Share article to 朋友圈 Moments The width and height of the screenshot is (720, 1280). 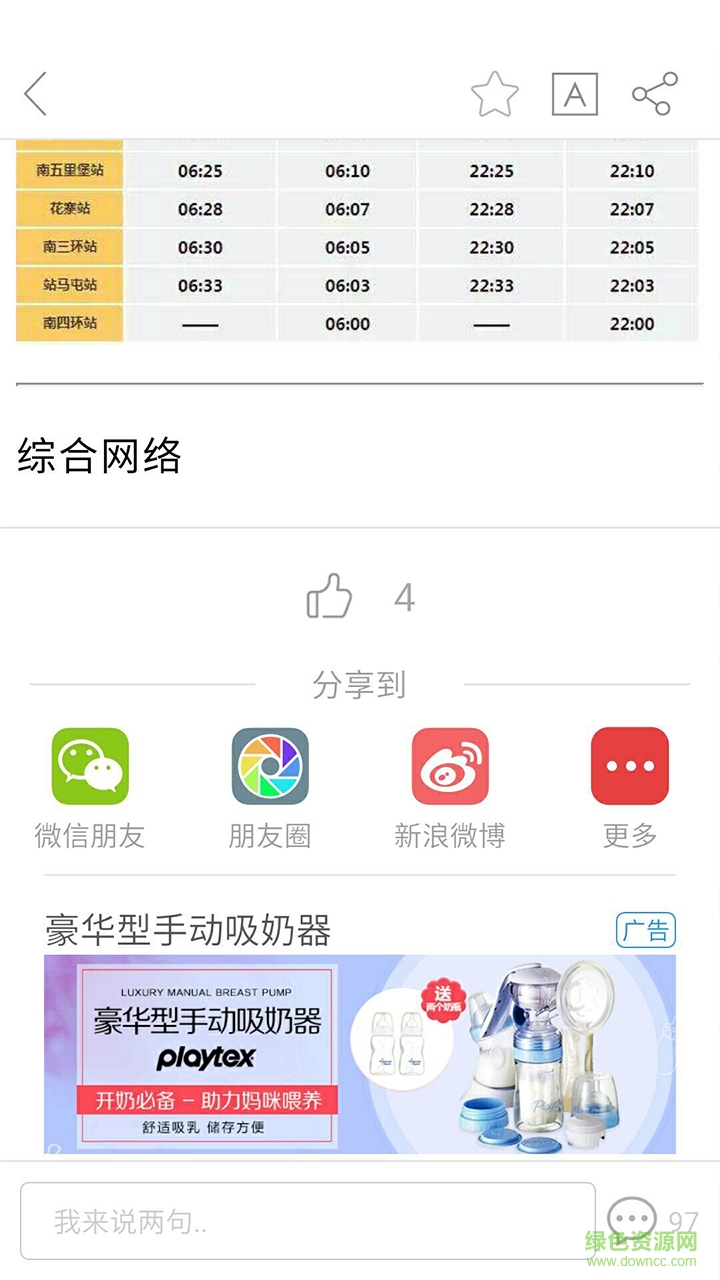point(269,765)
